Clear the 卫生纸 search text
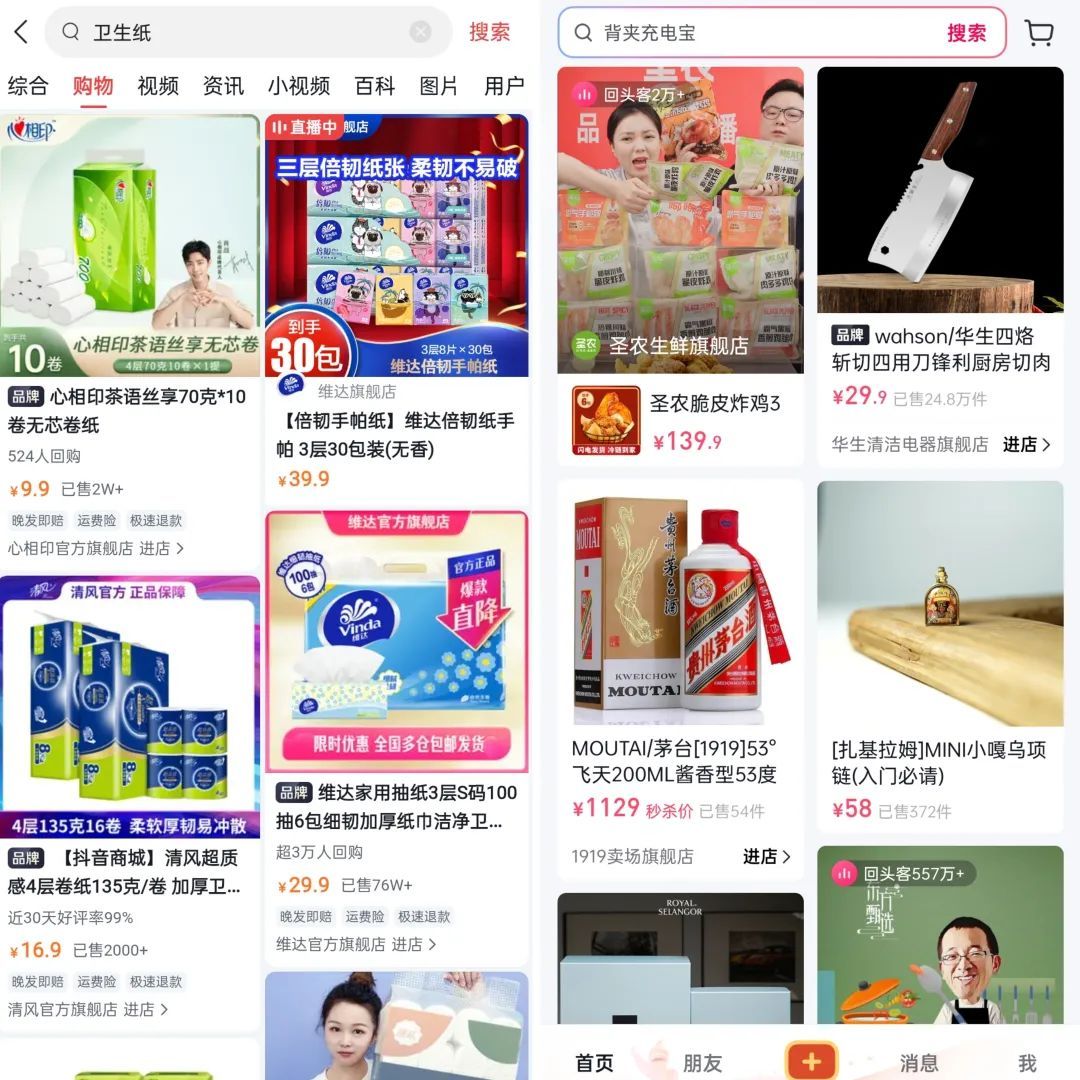The height and width of the screenshot is (1080, 1080). point(420,32)
